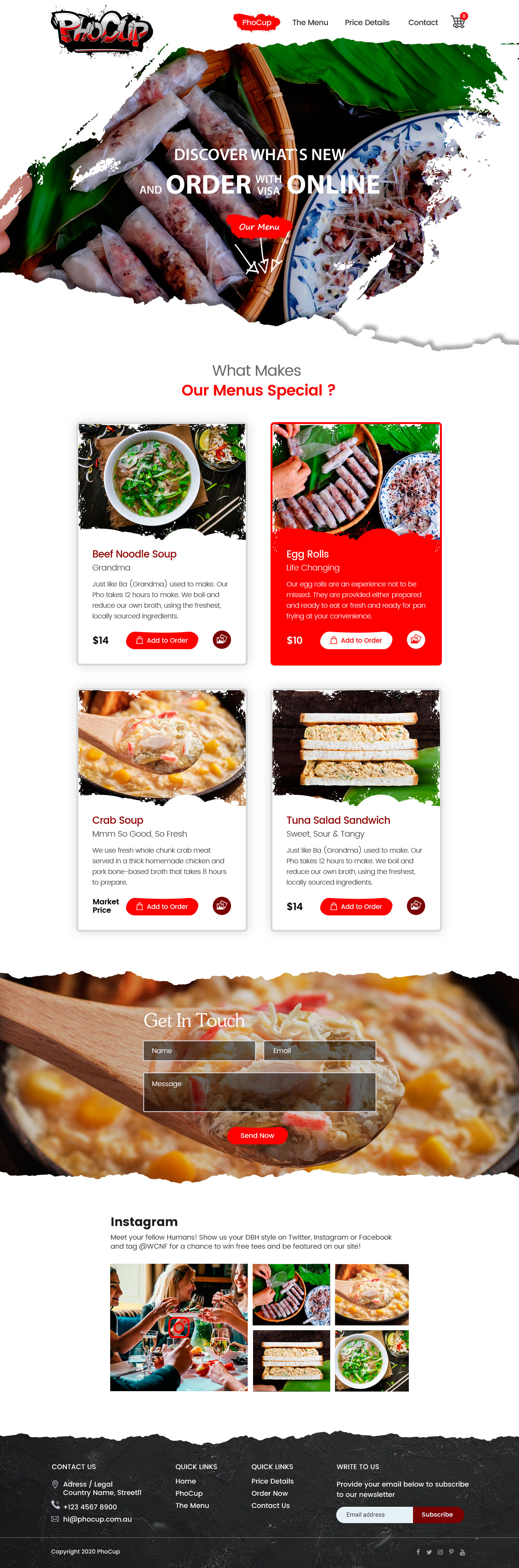
Task: Open the large Instagram photo of friends
Action: 179,1328
